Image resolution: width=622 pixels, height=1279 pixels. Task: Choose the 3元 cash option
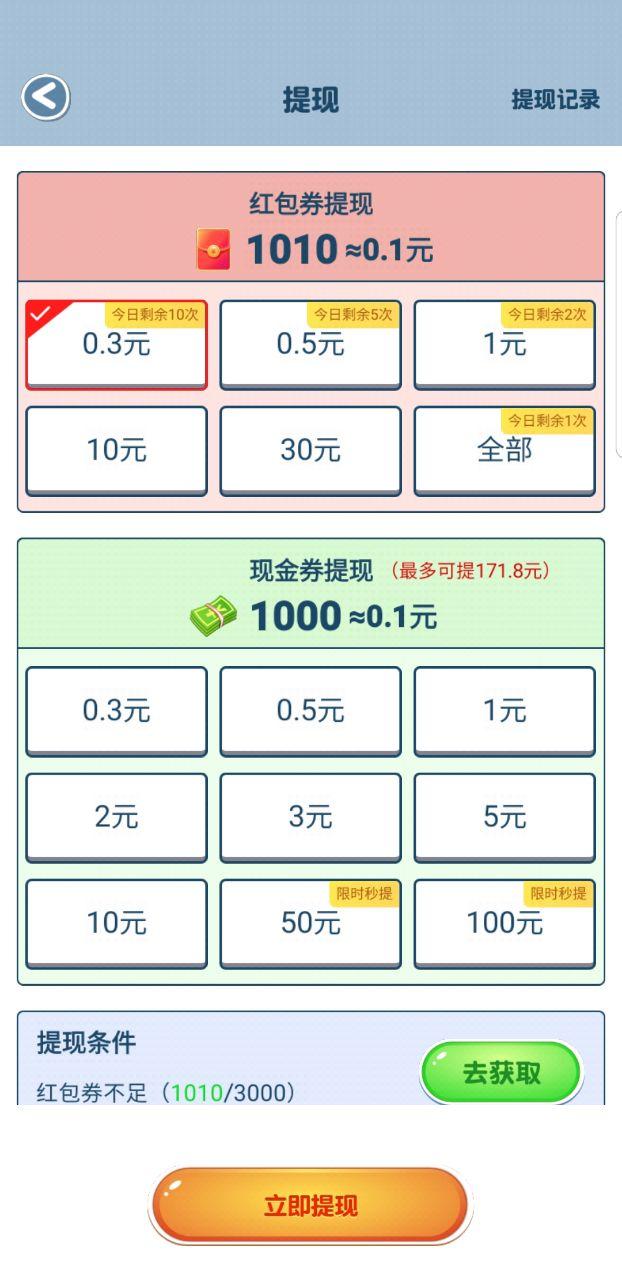tap(310, 817)
